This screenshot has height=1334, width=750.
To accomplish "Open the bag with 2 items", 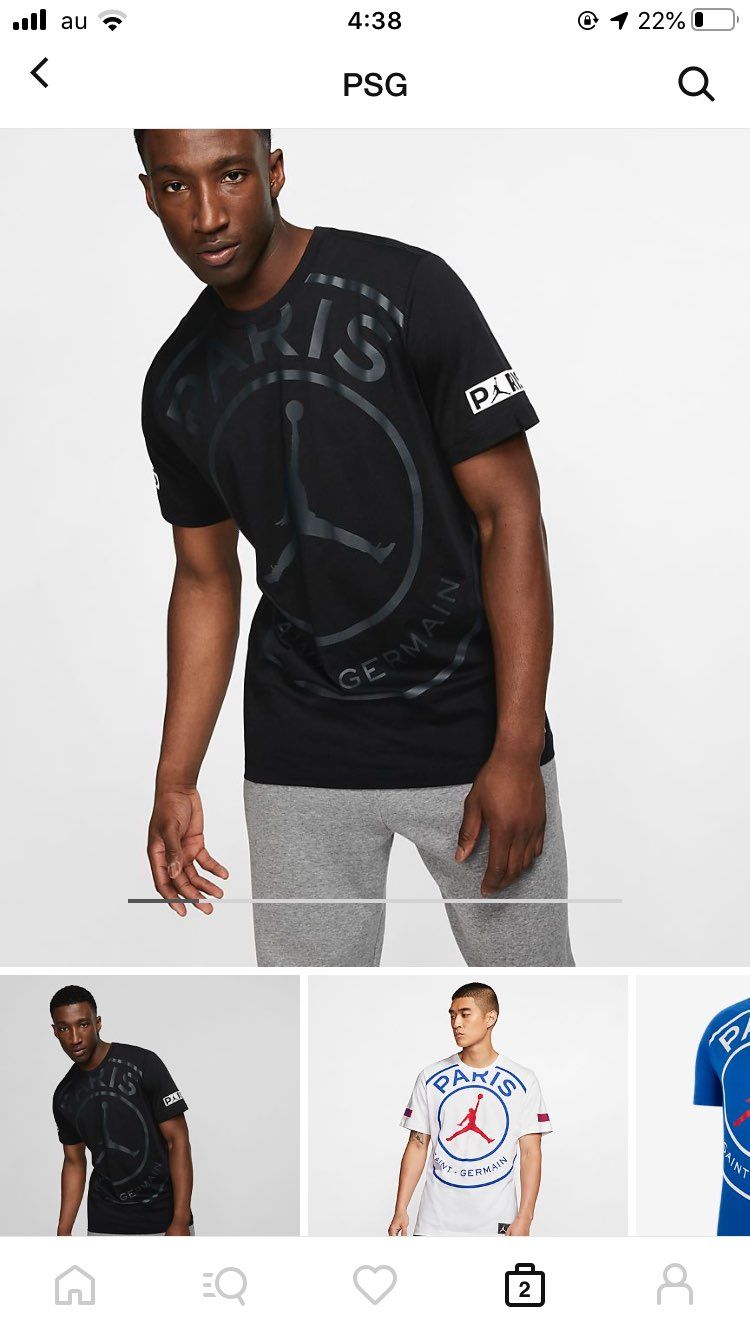I will [524, 1285].
